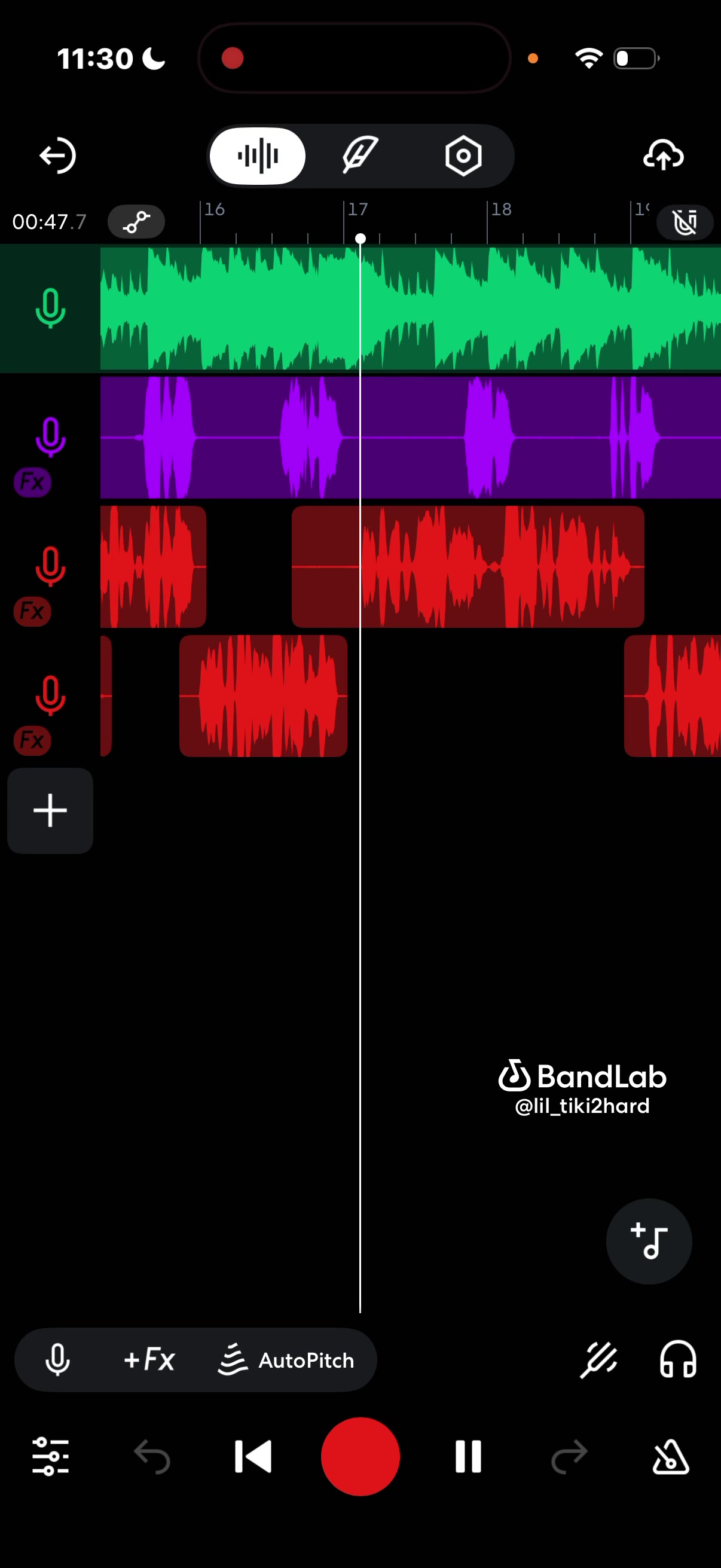
Task: Toggle the metronome
Action: (x=671, y=1457)
